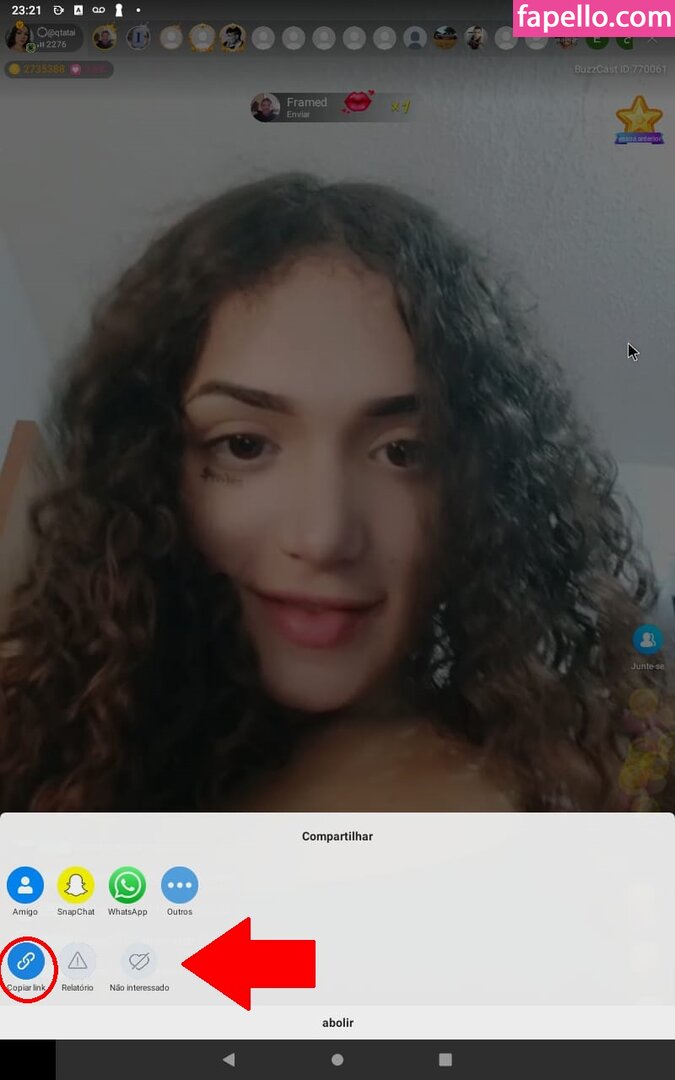
Task: Share the stream through WhatsApp
Action: coord(127,886)
